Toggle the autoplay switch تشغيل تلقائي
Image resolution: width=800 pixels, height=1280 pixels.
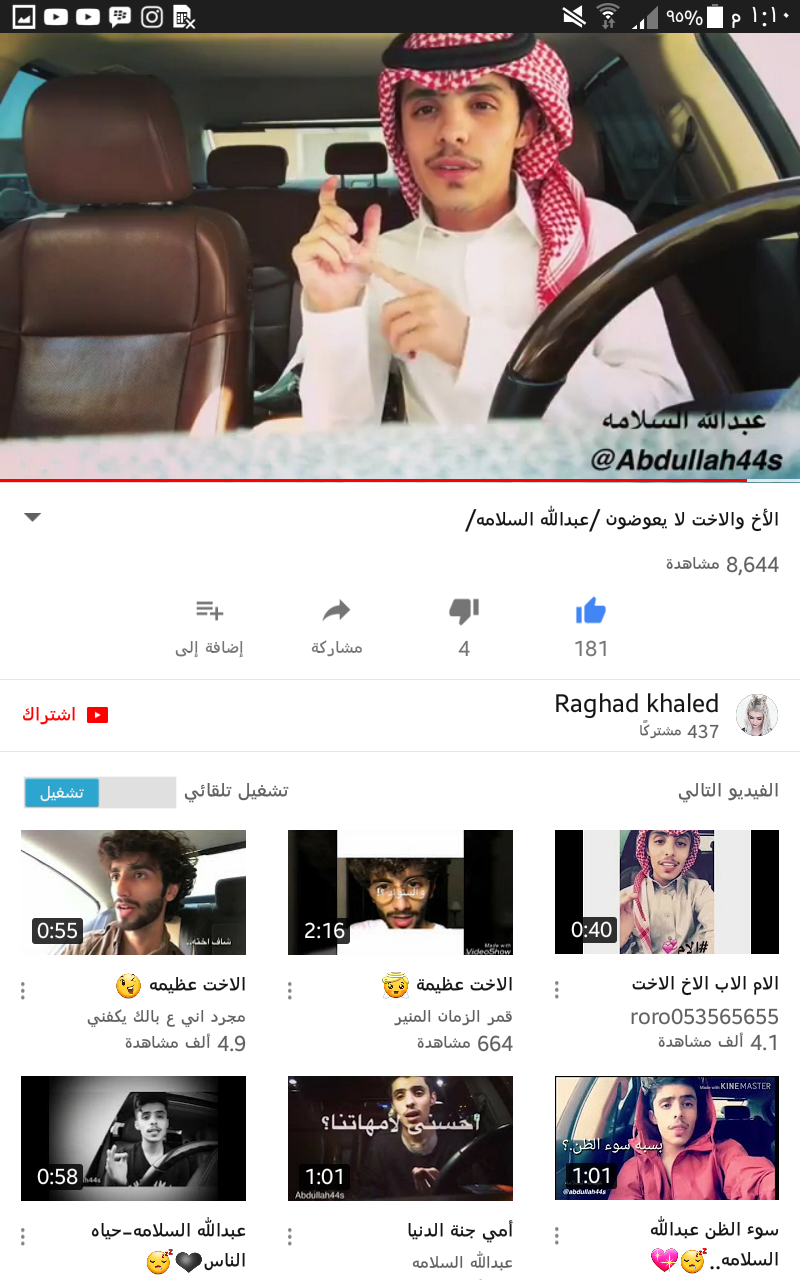click(x=100, y=792)
